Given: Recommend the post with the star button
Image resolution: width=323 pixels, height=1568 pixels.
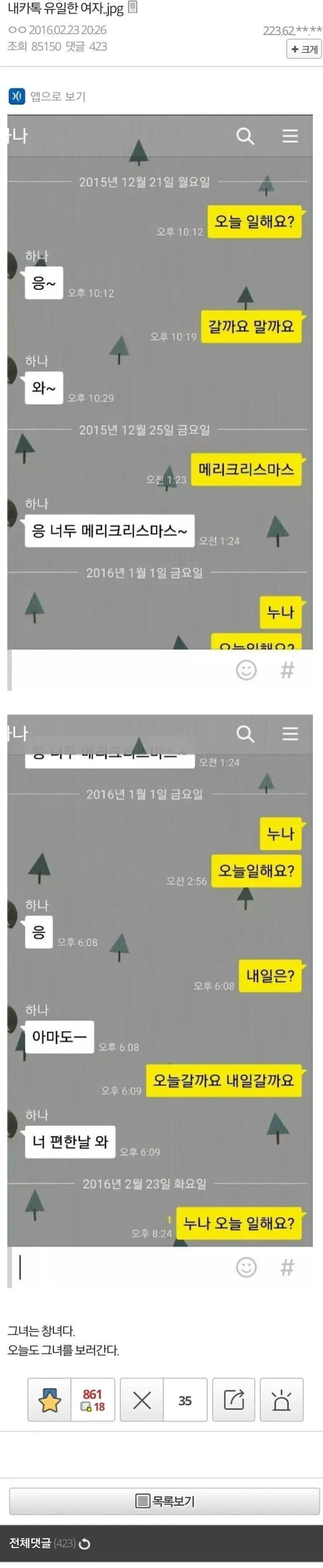Looking at the screenshot, I should pos(49,1401).
